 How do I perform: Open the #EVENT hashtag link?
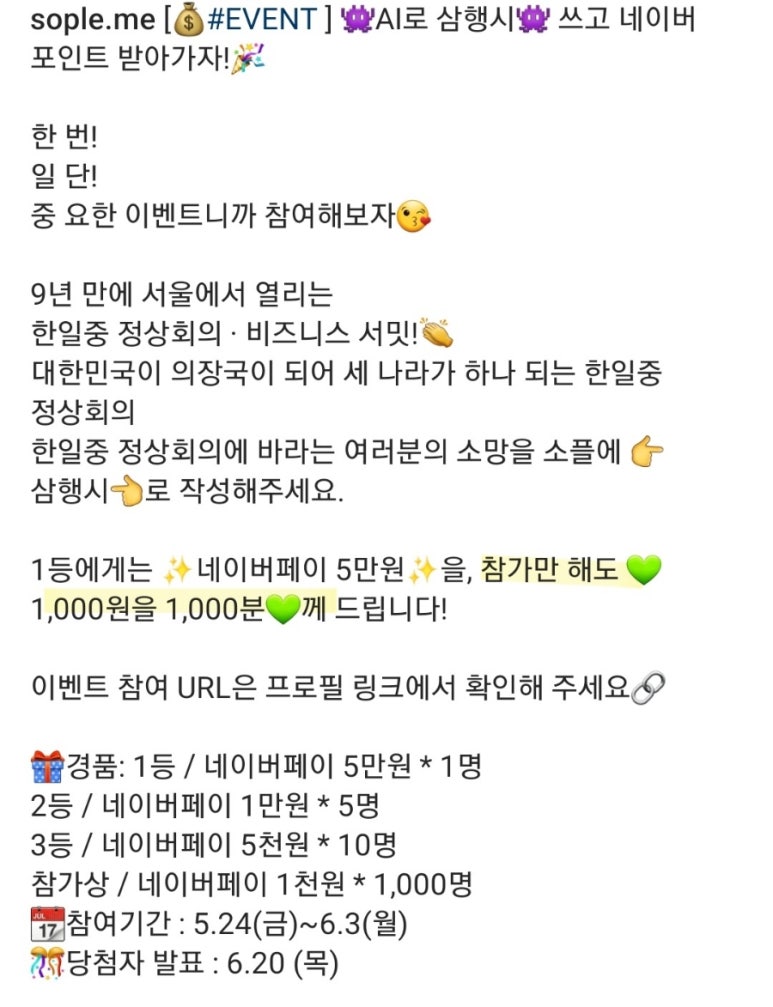(x=264, y=19)
